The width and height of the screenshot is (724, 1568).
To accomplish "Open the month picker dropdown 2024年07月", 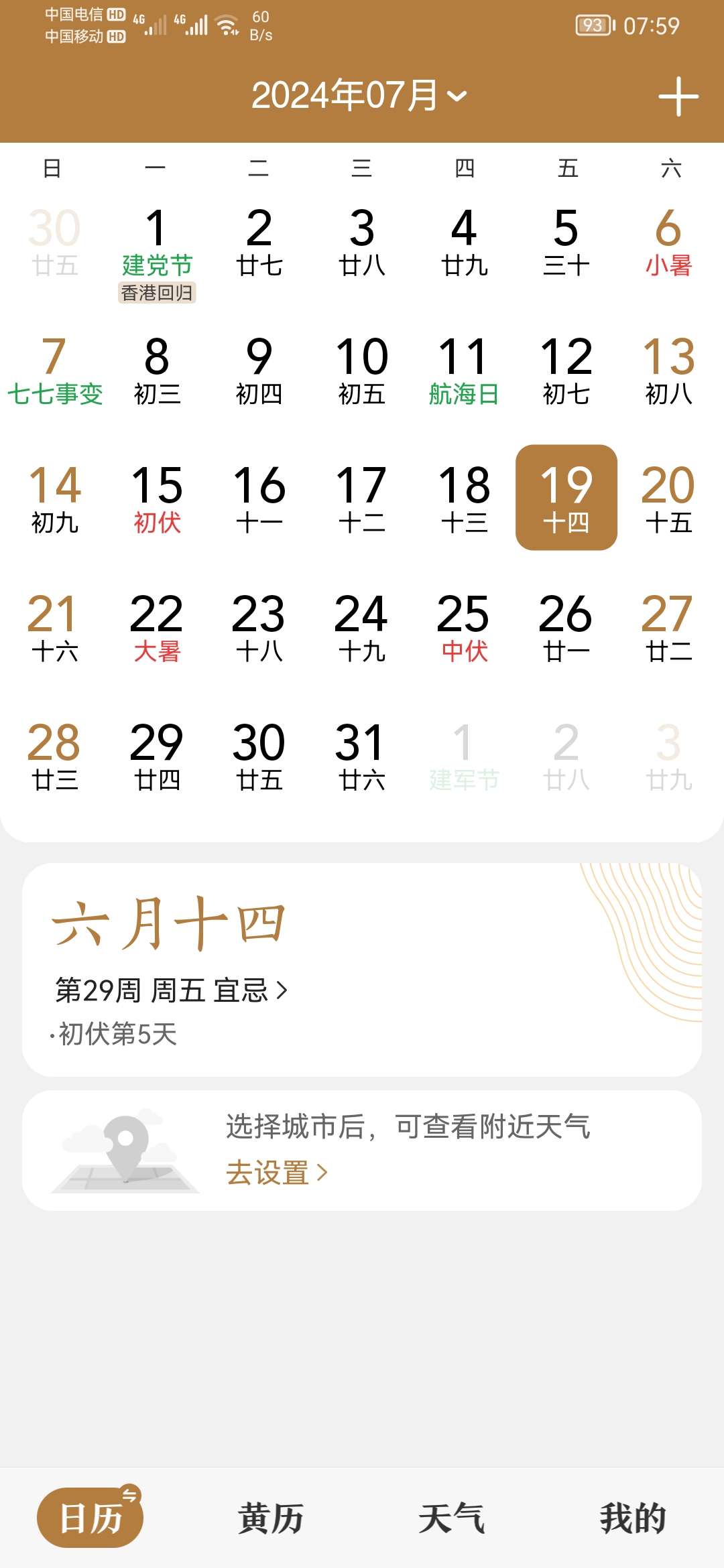I will tap(359, 95).
